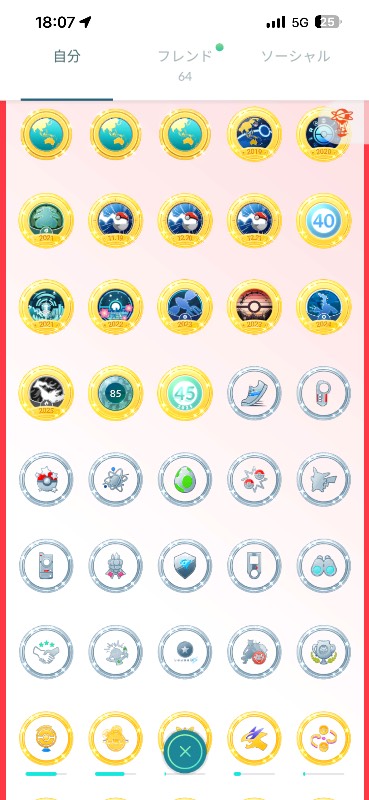Image resolution: width=369 pixels, height=800 pixels.
Task: Open the 2019 event medal
Action: [254, 135]
